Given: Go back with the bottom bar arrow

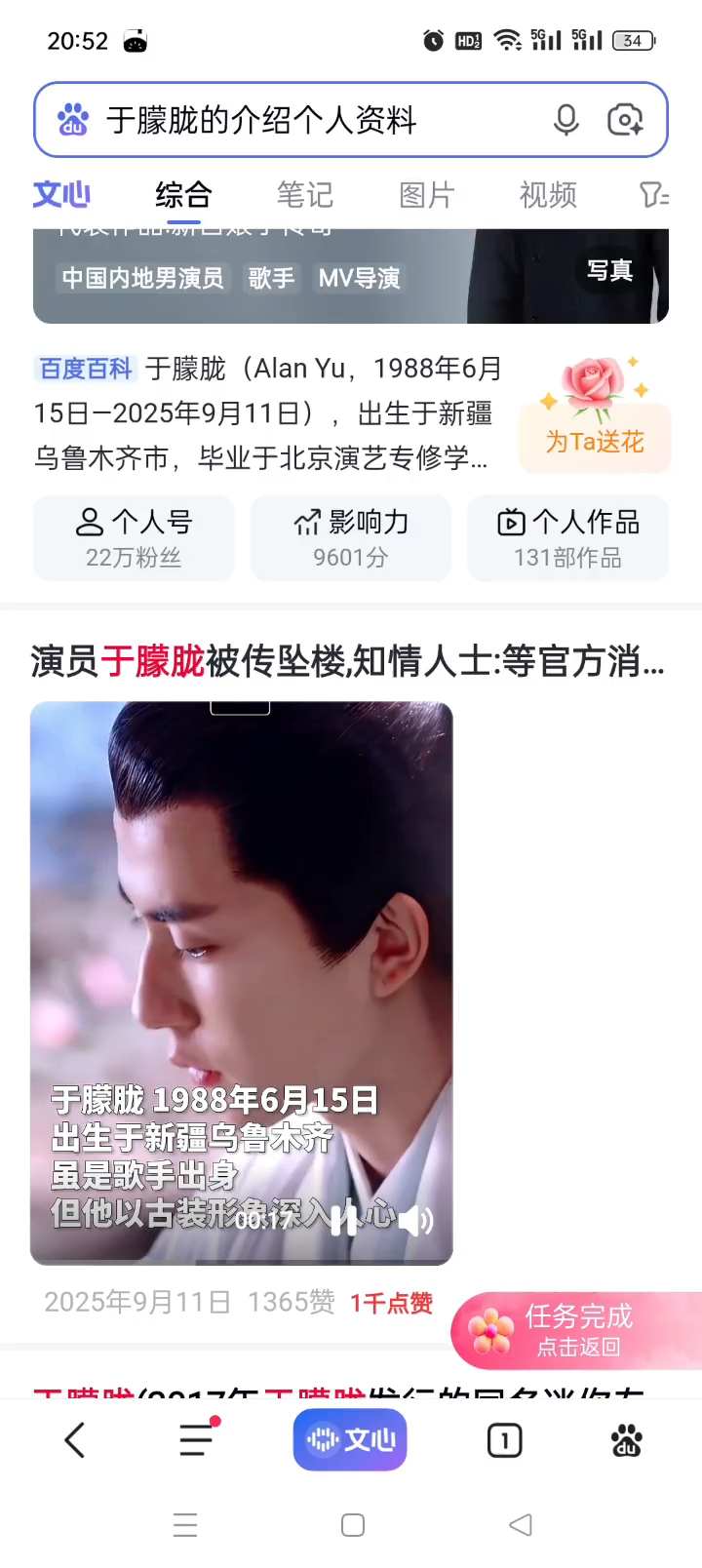Looking at the screenshot, I should (x=75, y=1440).
